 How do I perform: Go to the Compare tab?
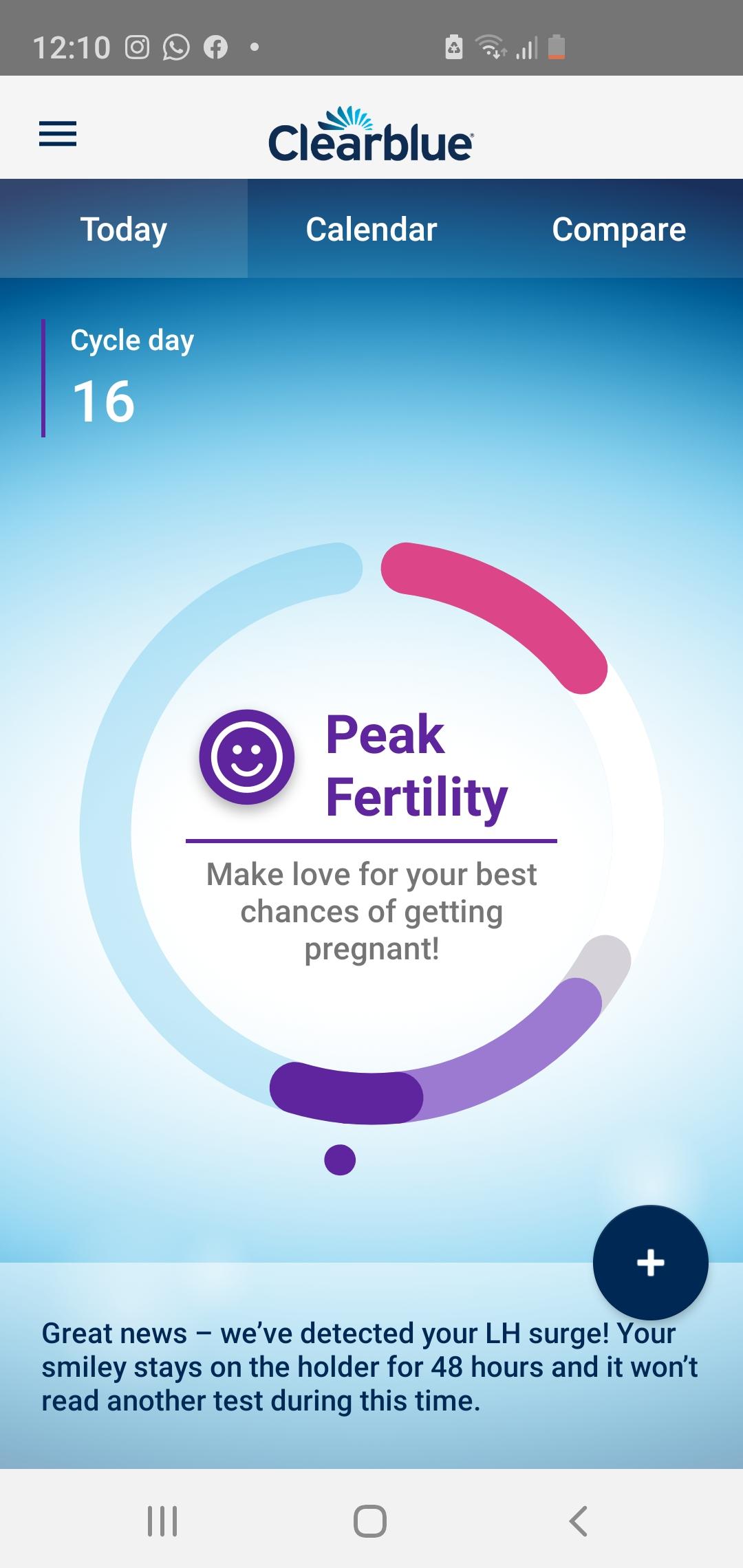pos(619,229)
